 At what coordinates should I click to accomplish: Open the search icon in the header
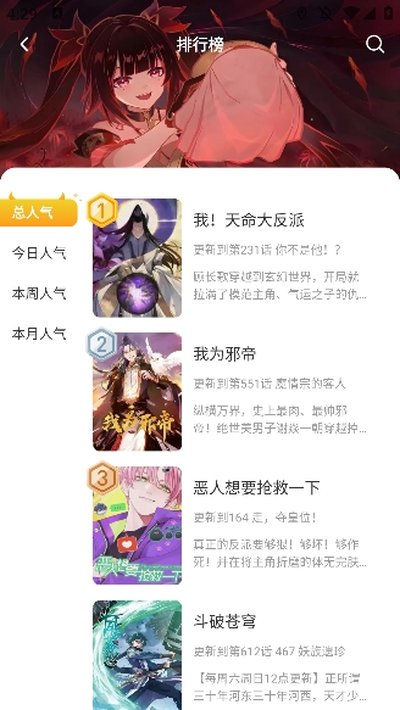tap(375, 44)
